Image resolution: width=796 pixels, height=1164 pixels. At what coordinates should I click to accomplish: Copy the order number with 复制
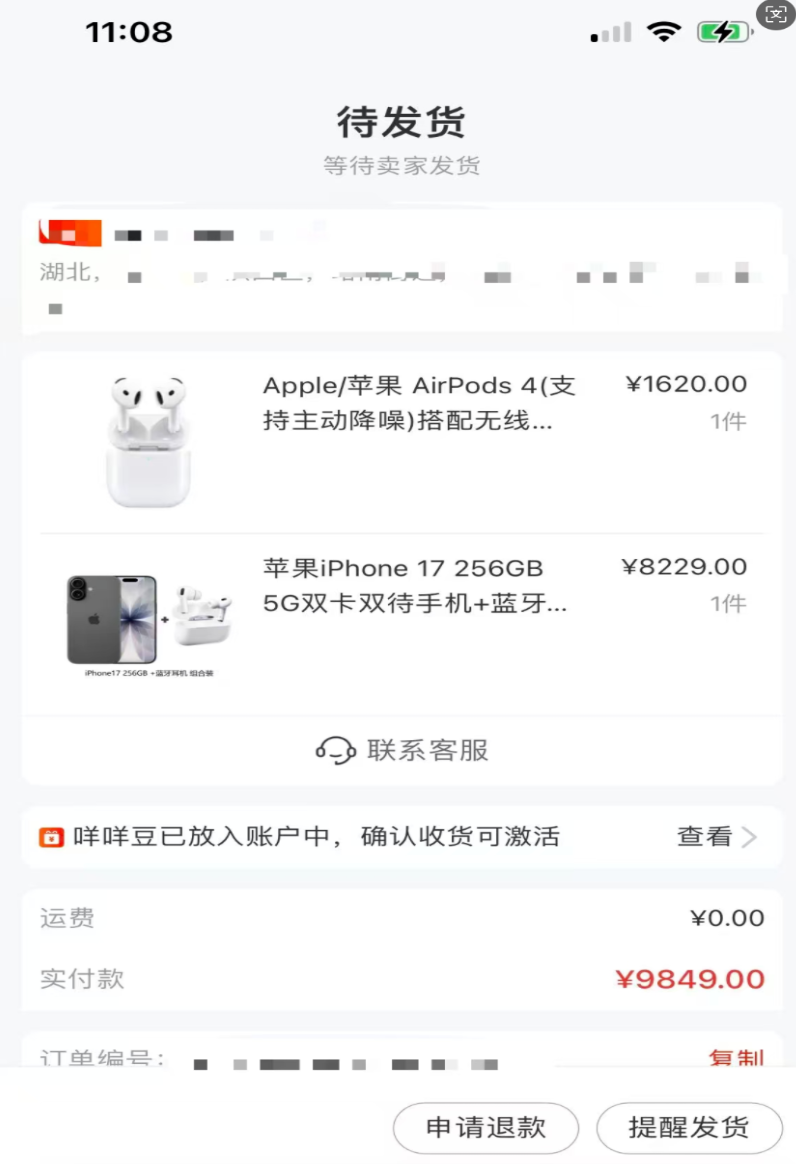pos(736,1057)
